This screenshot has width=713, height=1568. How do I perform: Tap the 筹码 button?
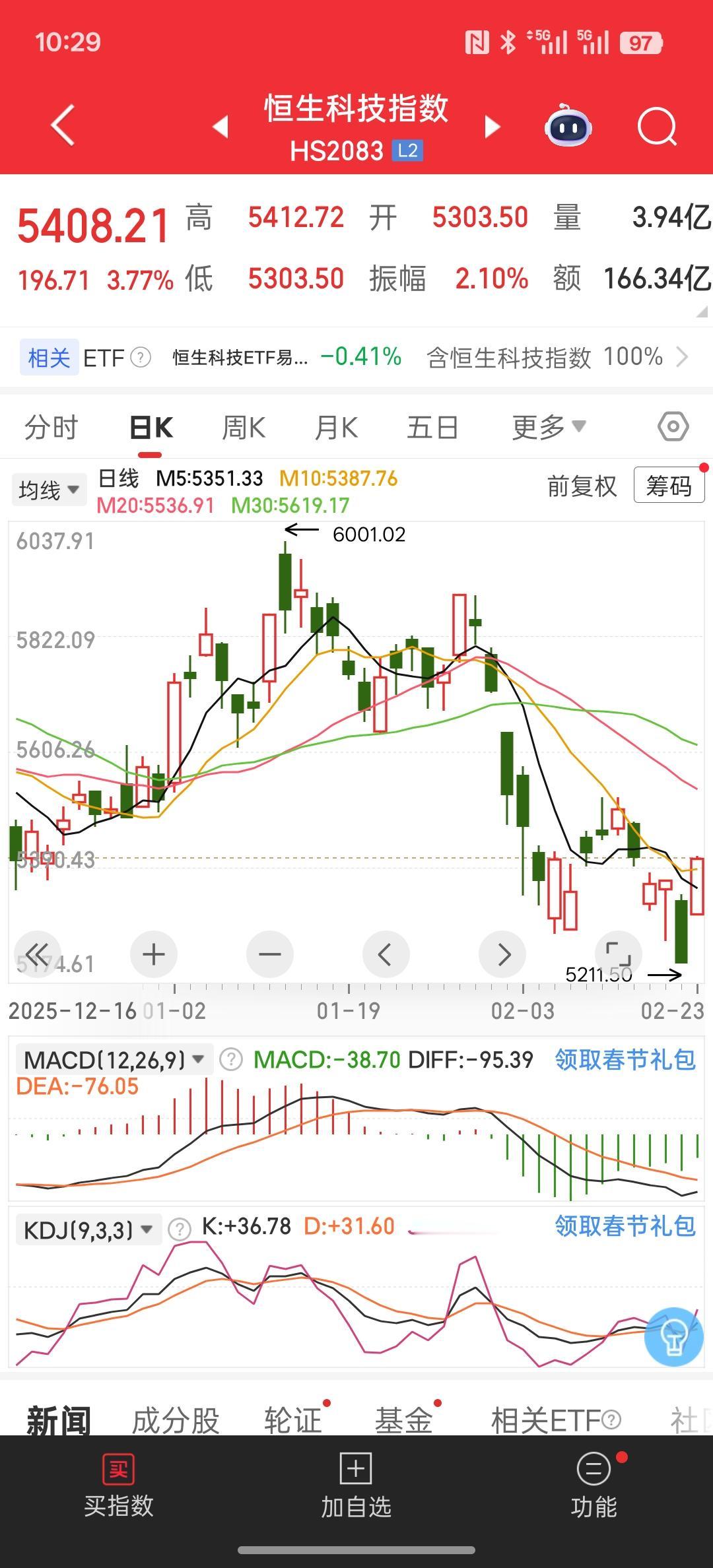pos(669,486)
